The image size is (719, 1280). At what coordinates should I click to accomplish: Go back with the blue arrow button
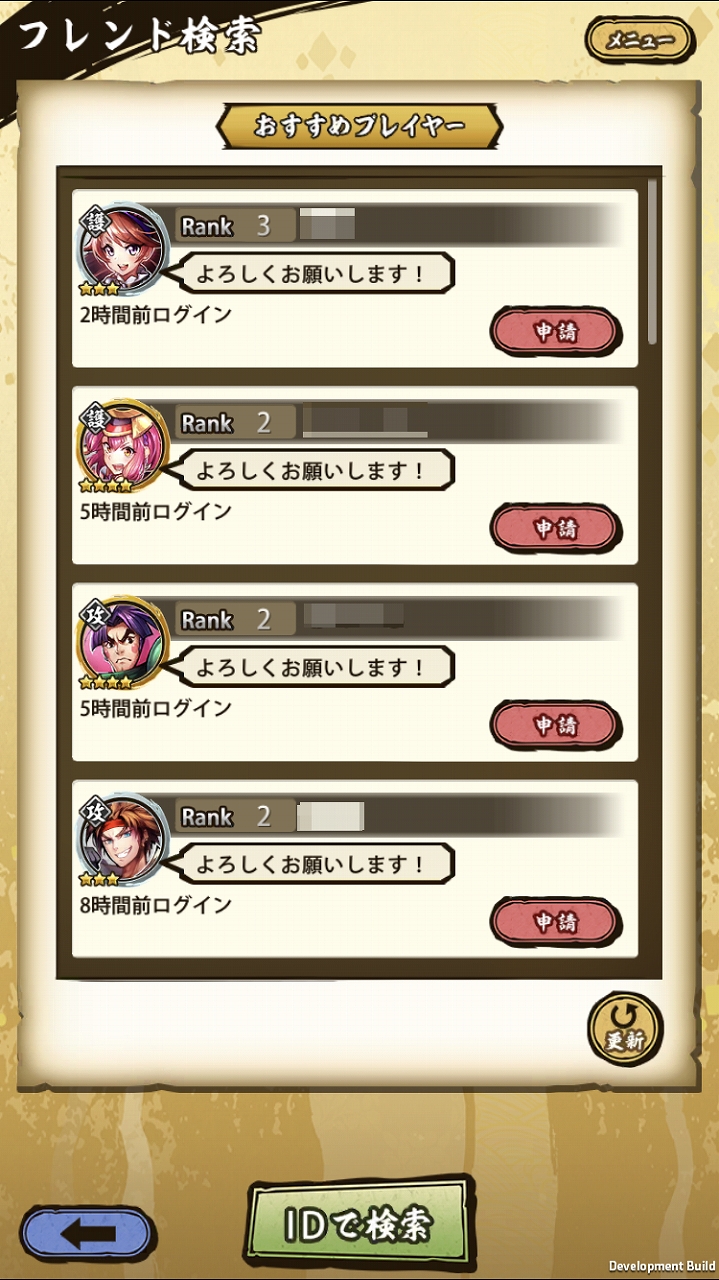click(x=88, y=1233)
